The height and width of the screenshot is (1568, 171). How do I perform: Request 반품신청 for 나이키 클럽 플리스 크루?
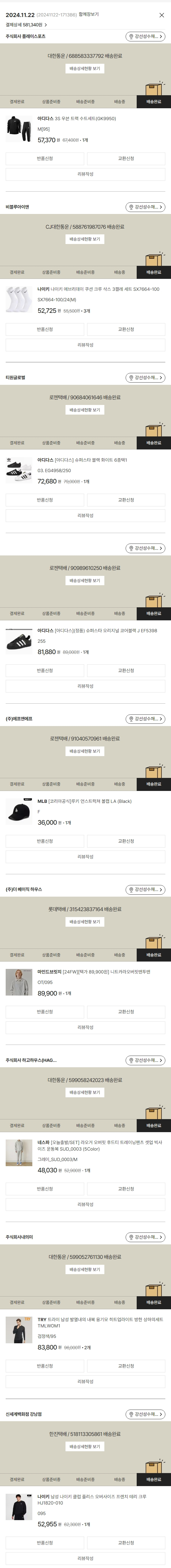pos(45,1543)
